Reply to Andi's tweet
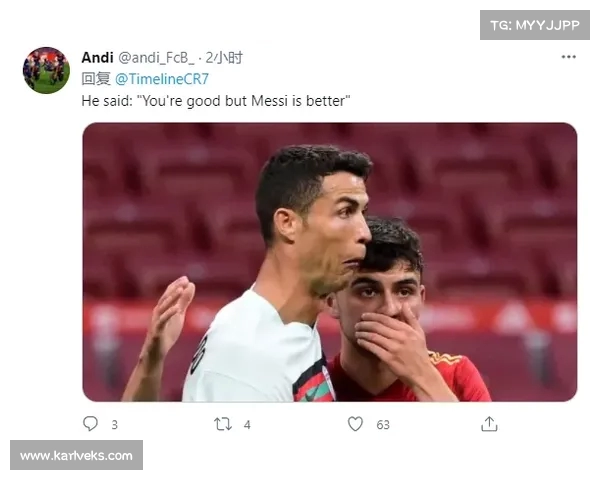The image size is (600, 480). point(91,424)
